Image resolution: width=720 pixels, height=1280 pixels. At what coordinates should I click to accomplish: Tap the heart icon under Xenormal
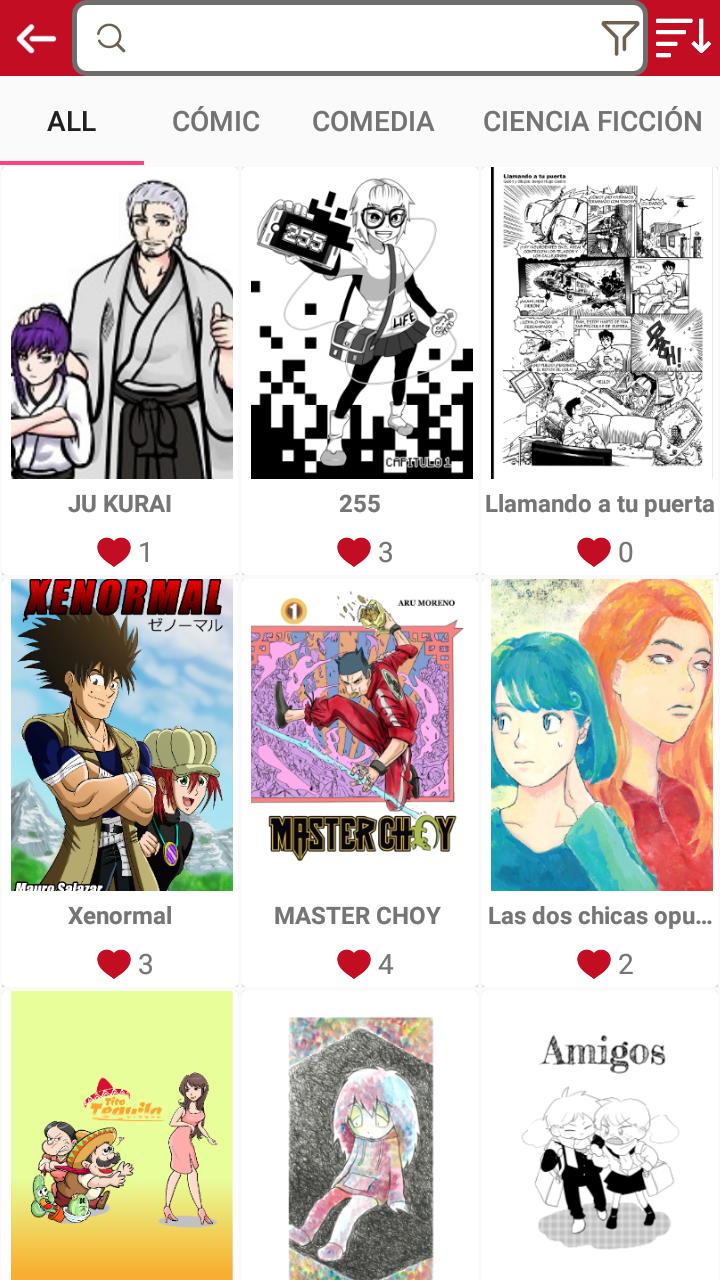point(112,963)
